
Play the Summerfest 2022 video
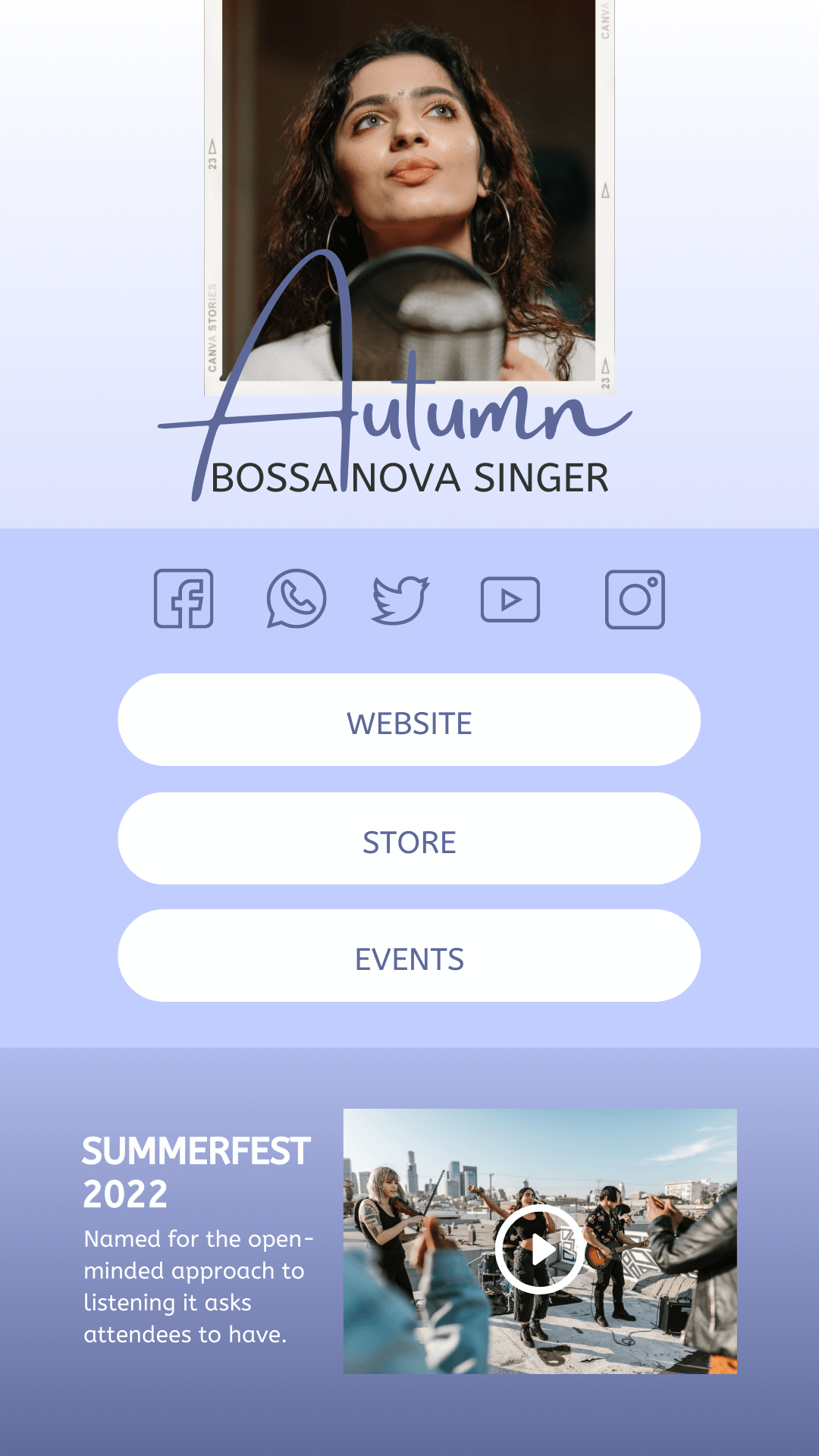540,1249
